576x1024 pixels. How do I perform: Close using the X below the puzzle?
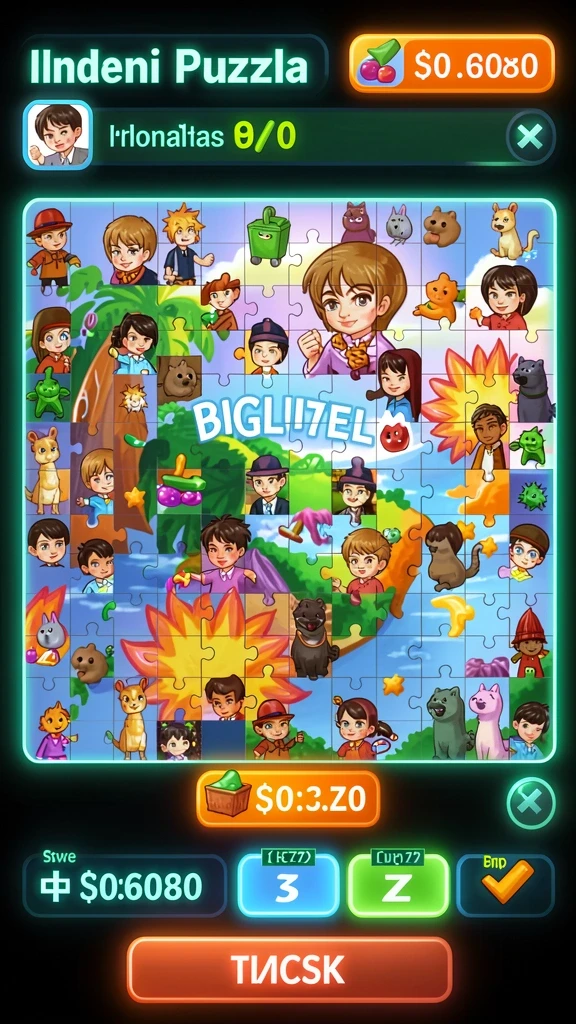tap(530, 803)
